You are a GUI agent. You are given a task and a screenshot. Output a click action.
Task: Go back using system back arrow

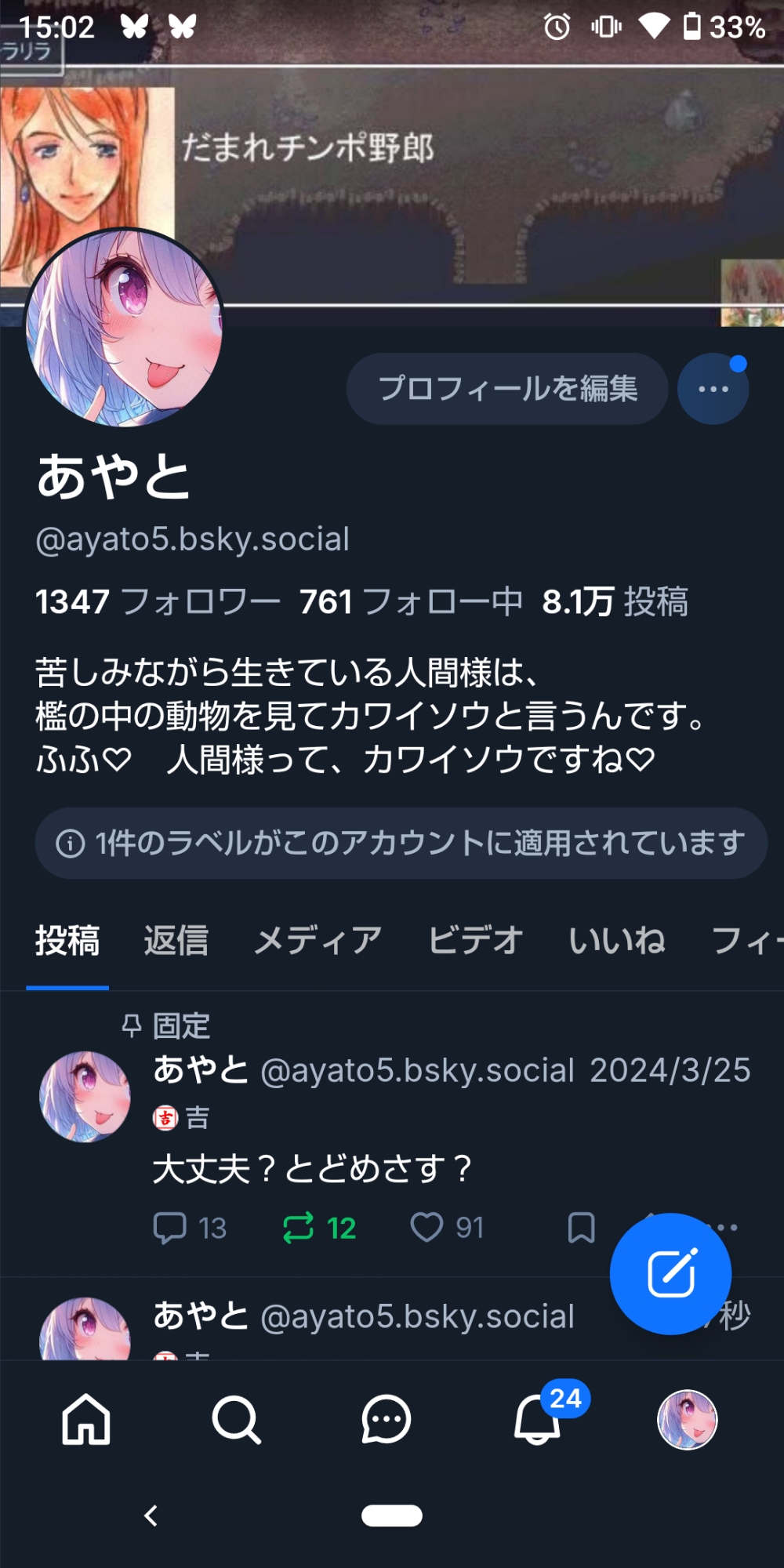pos(151,1515)
